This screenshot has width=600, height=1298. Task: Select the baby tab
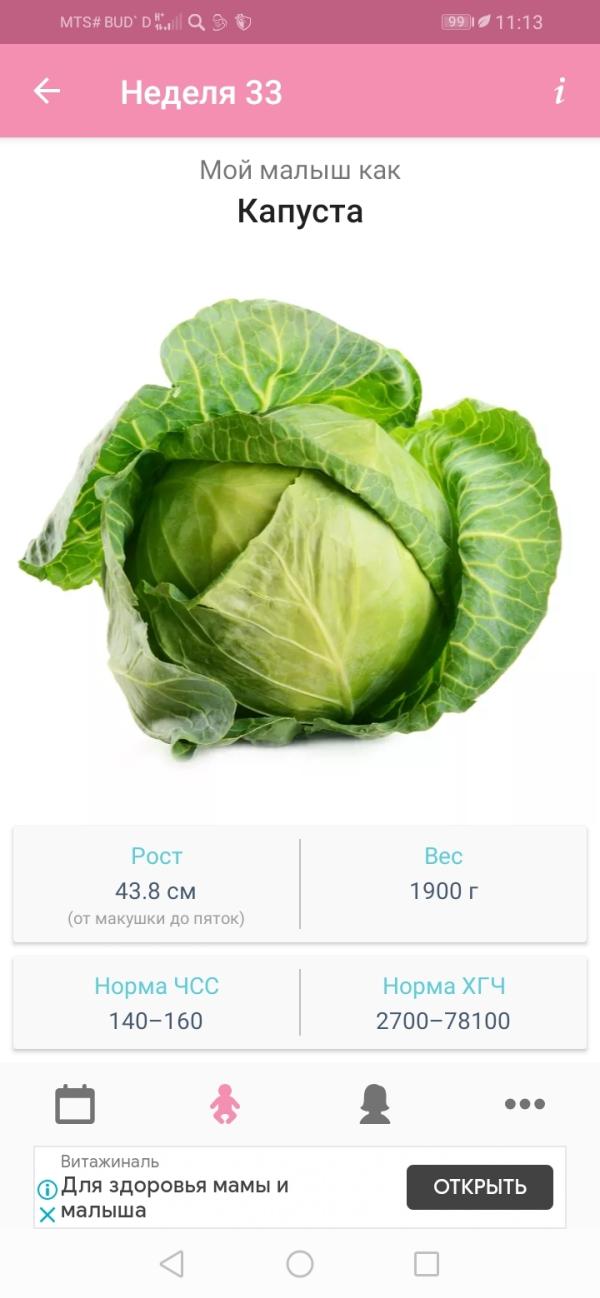(225, 1104)
